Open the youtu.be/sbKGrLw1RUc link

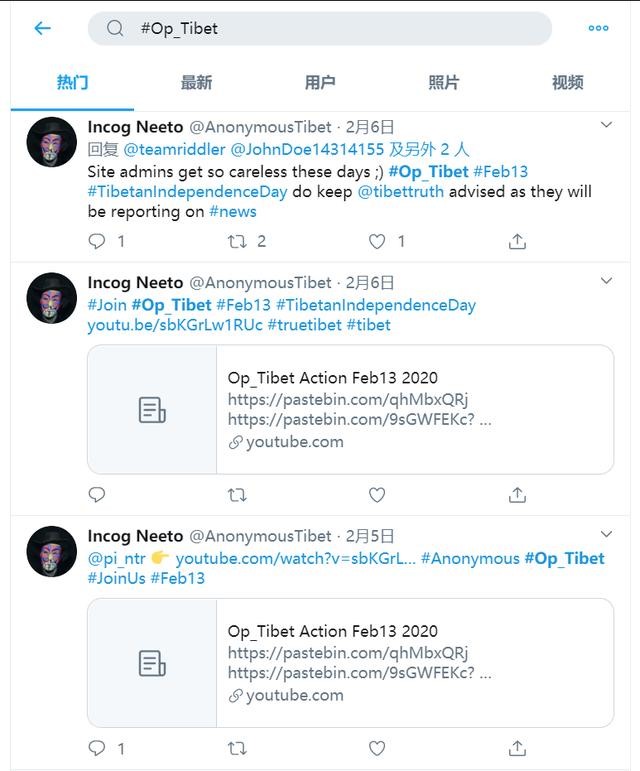click(174, 325)
